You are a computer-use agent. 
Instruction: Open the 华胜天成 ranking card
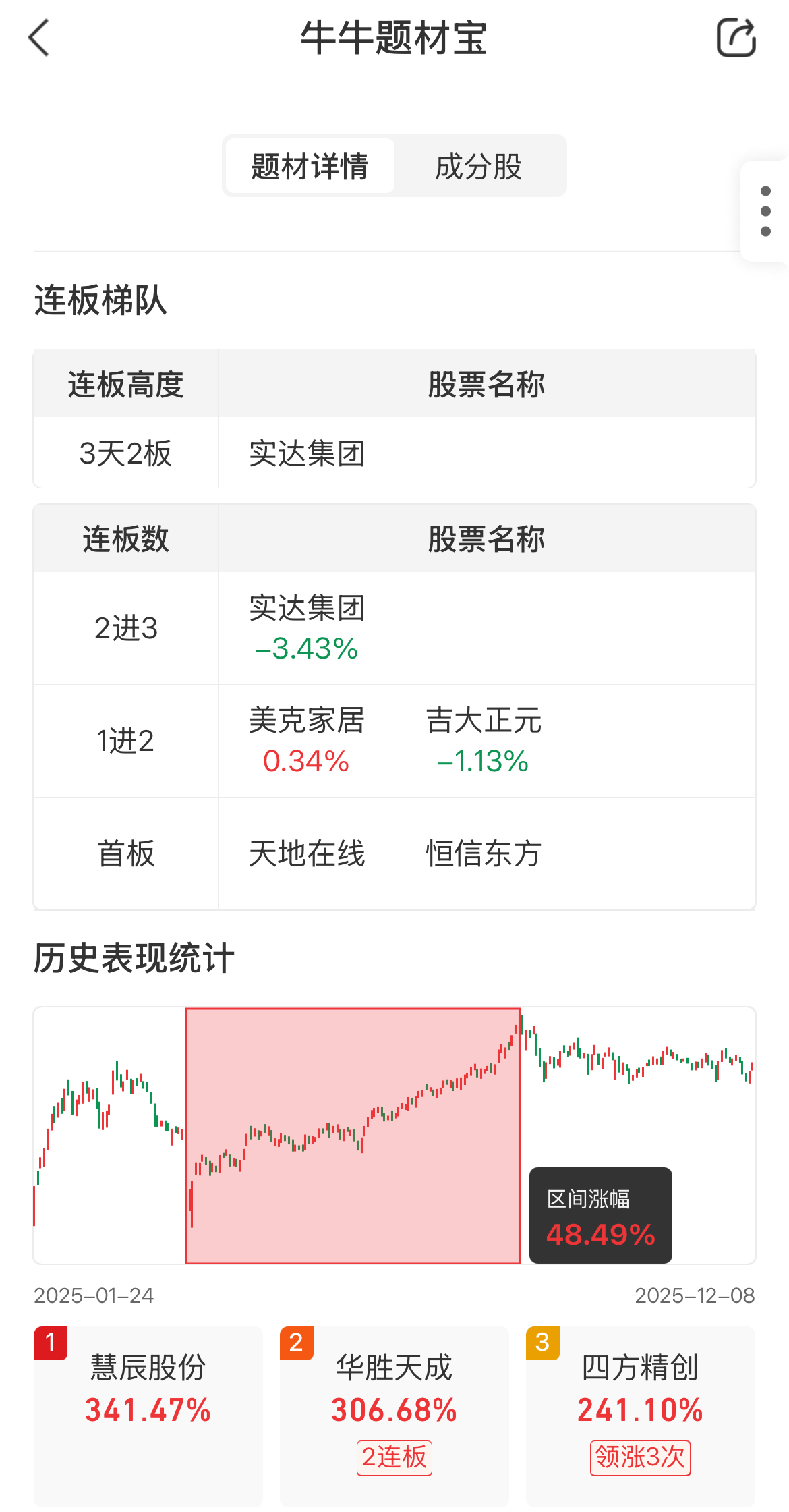click(x=394, y=1416)
